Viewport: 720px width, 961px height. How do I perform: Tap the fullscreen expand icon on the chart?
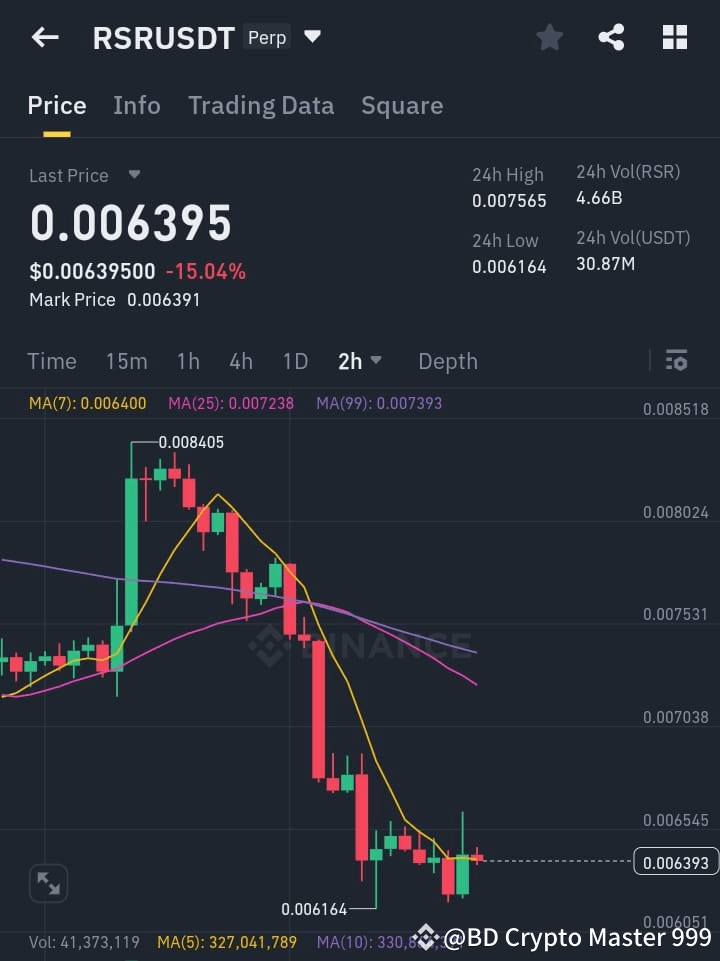(48, 883)
